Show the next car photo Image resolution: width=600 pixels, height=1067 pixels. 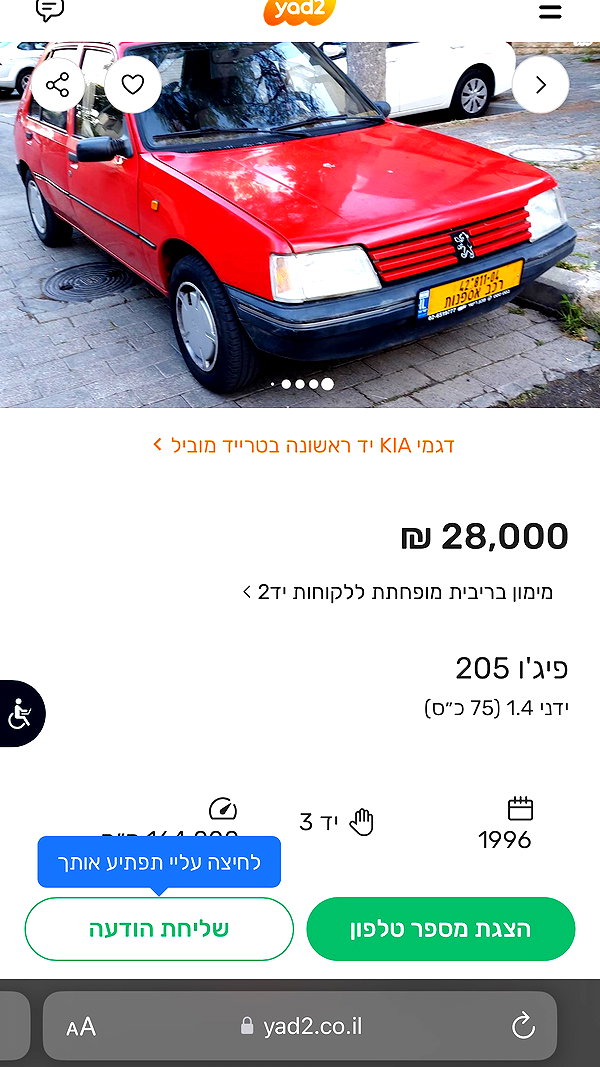[541, 84]
